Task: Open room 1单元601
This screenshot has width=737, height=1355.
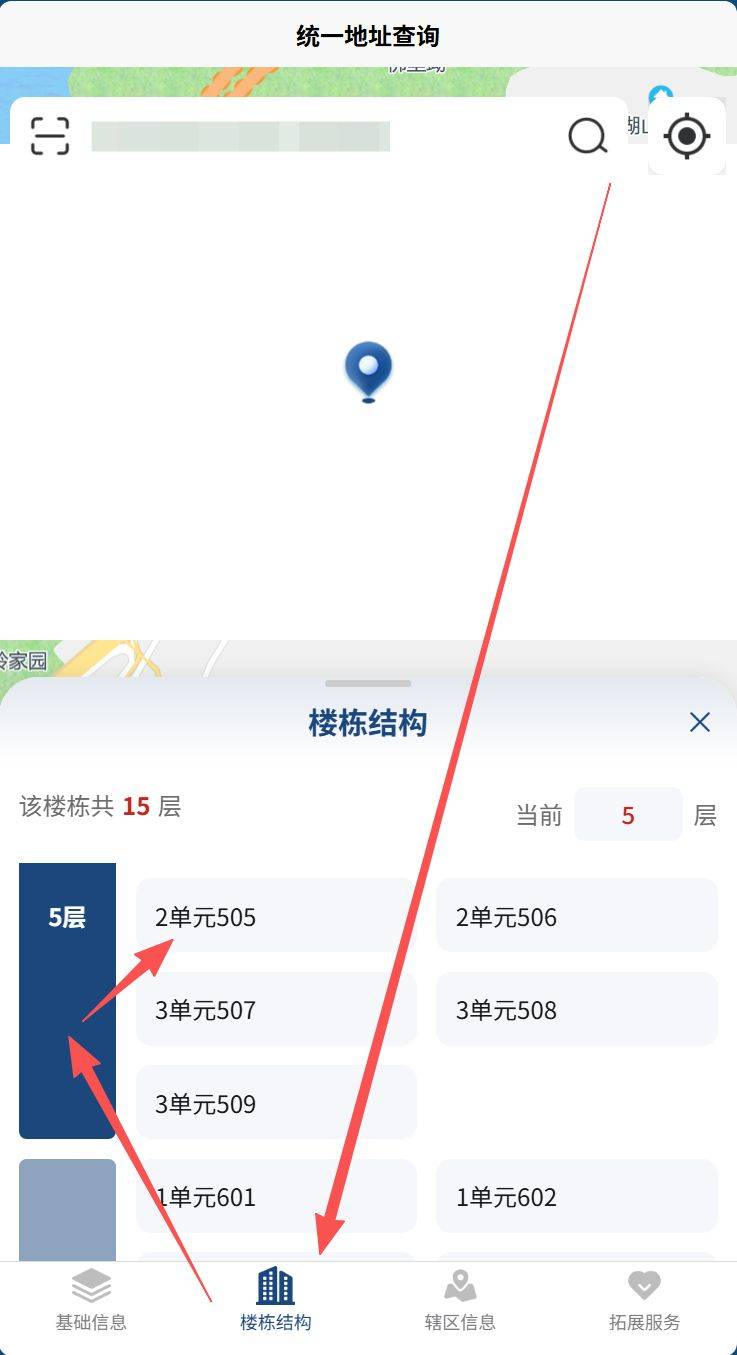Action: [x=275, y=1197]
